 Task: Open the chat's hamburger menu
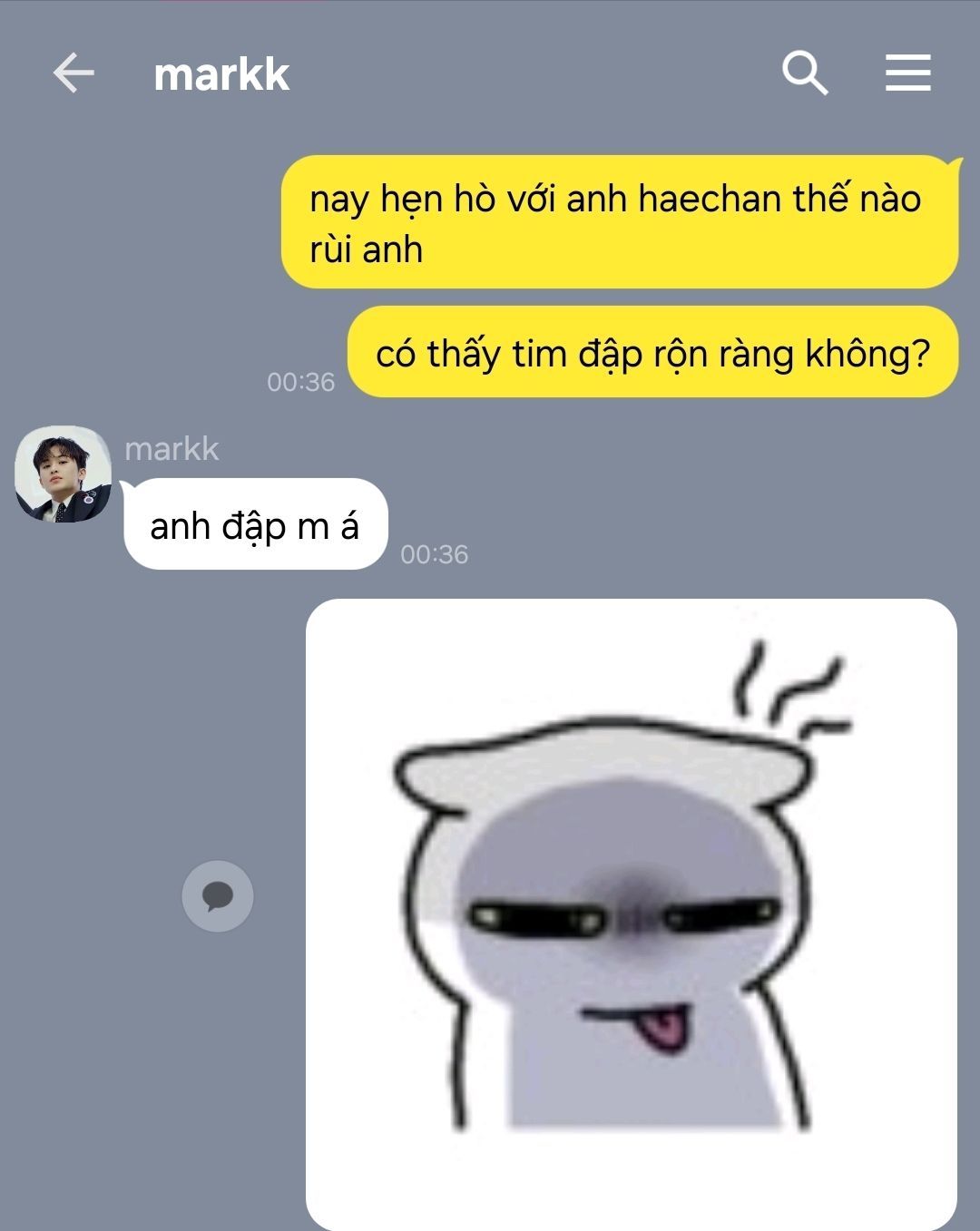(908, 73)
